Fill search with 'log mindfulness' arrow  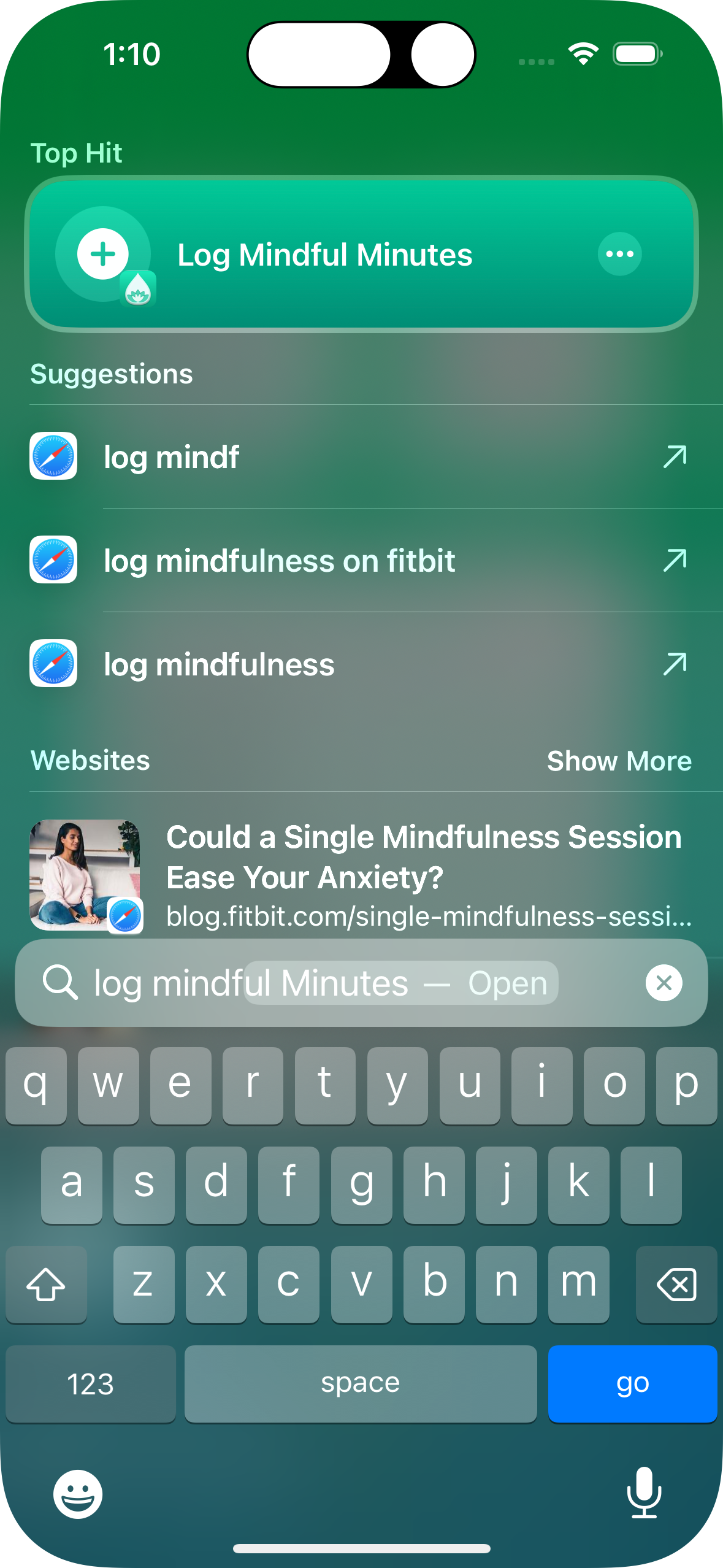675,664
